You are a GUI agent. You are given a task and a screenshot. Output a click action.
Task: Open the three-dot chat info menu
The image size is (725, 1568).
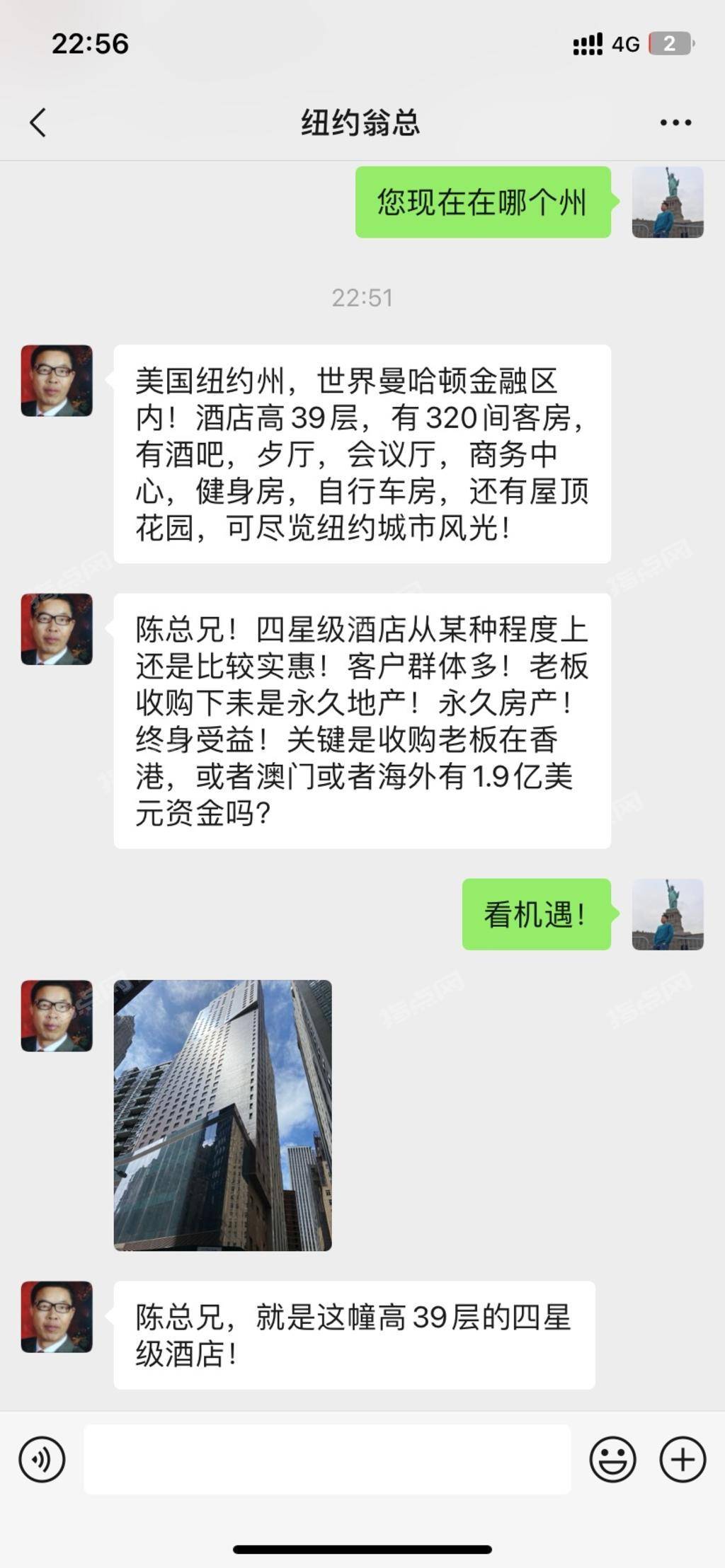675,122
